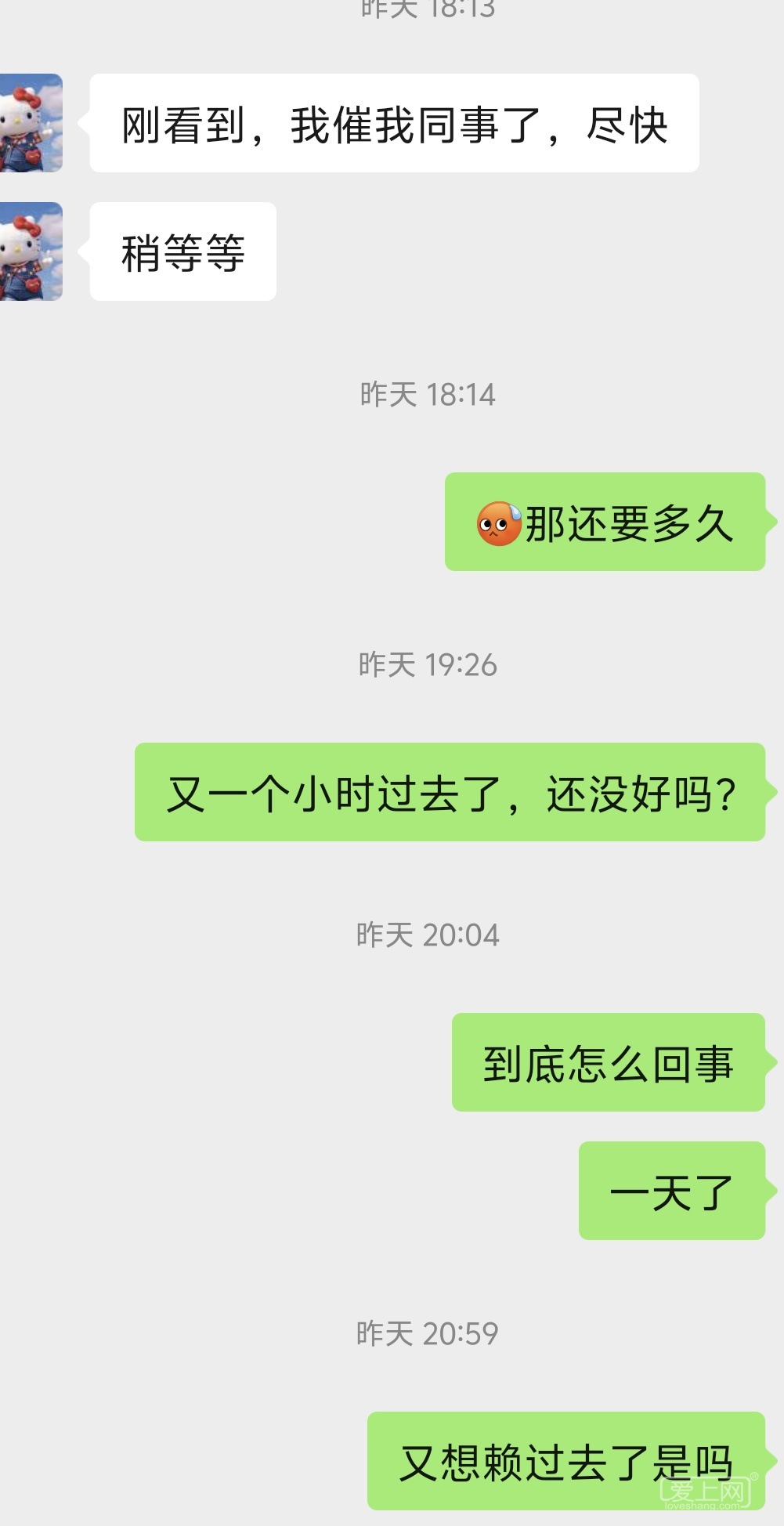Tap the avatar next to "刚看到，我催我同事了，尽快"
Viewport: 784px width, 1526px height.
coord(30,123)
